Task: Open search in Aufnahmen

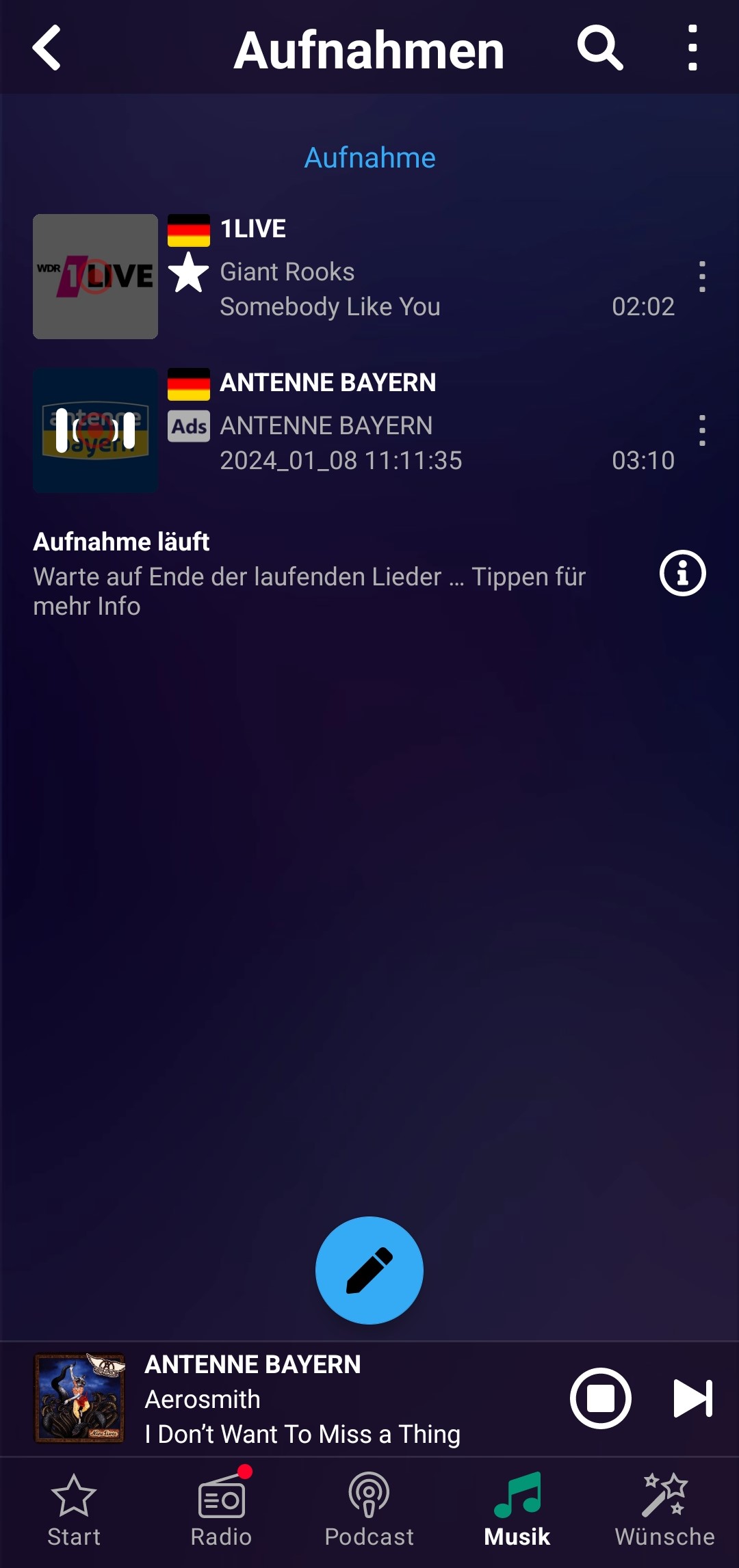Action: pos(600,48)
